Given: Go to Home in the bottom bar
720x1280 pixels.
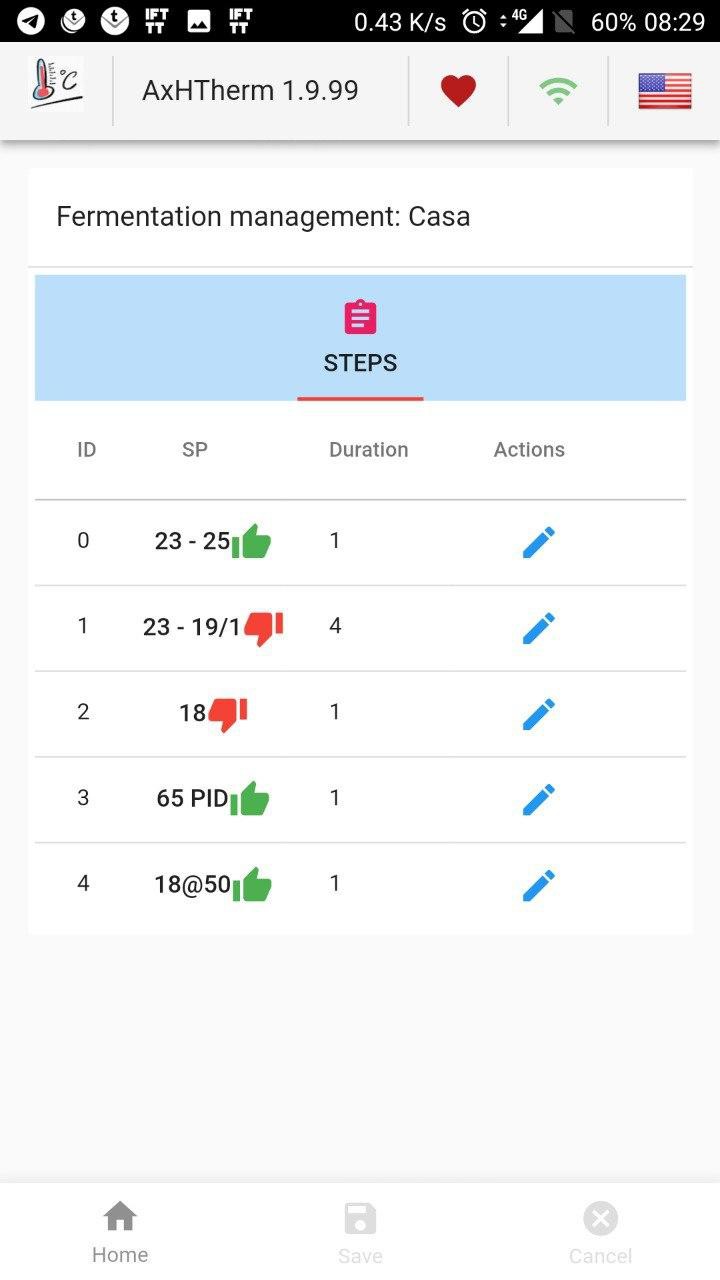Looking at the screenshot, I should pos(120,1233).
